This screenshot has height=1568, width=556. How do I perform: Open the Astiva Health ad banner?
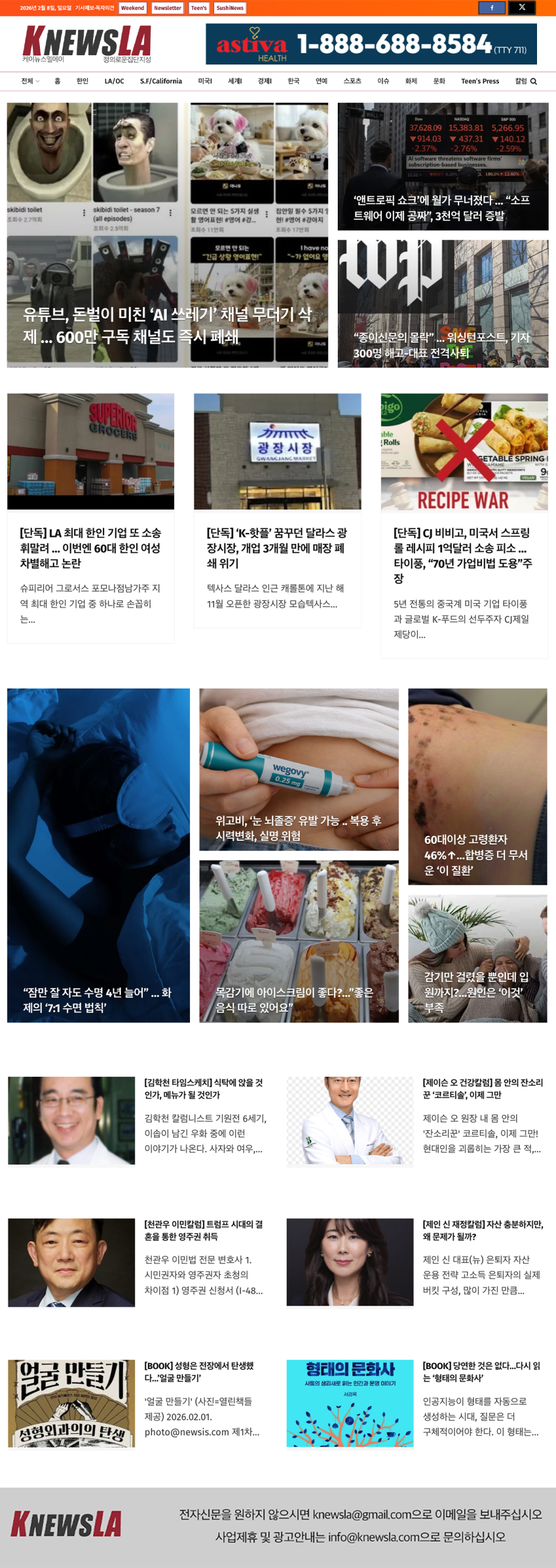pyautogui.click(x=371, y=44)
